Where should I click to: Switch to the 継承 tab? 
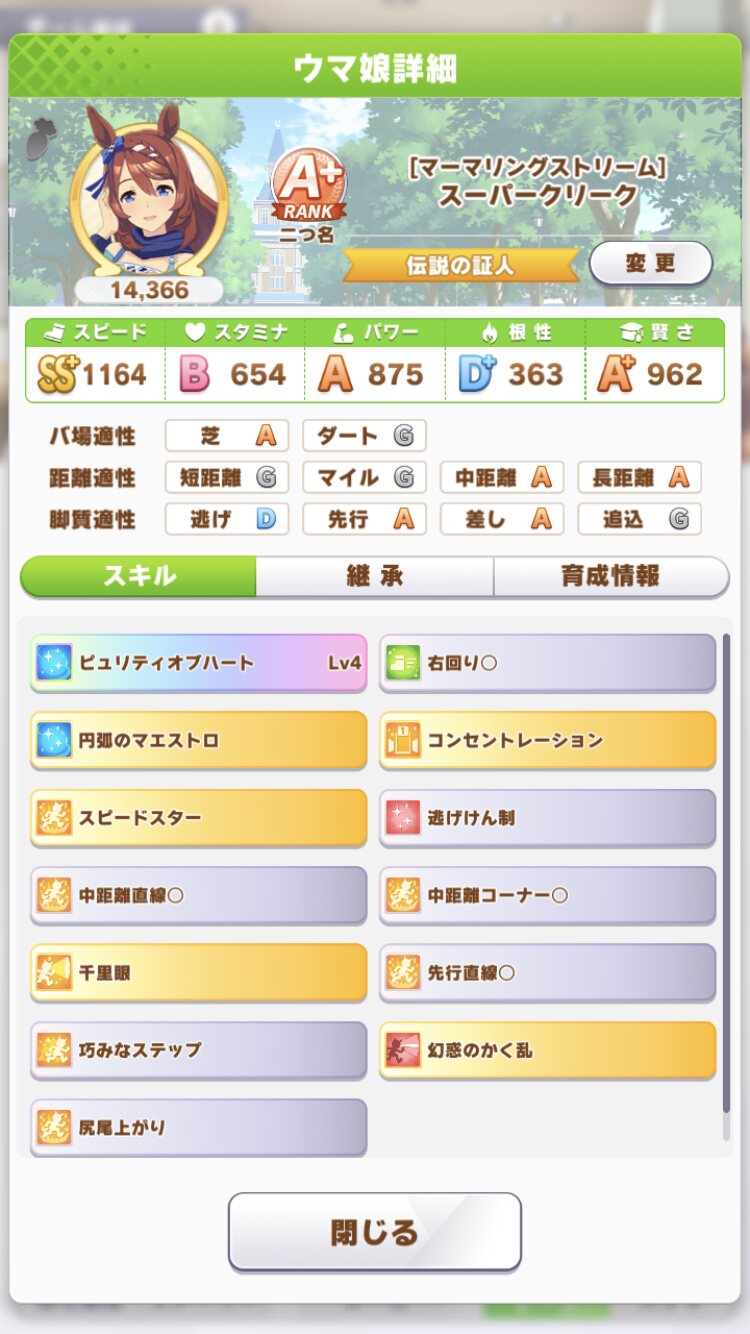click(x=374, y=576)
